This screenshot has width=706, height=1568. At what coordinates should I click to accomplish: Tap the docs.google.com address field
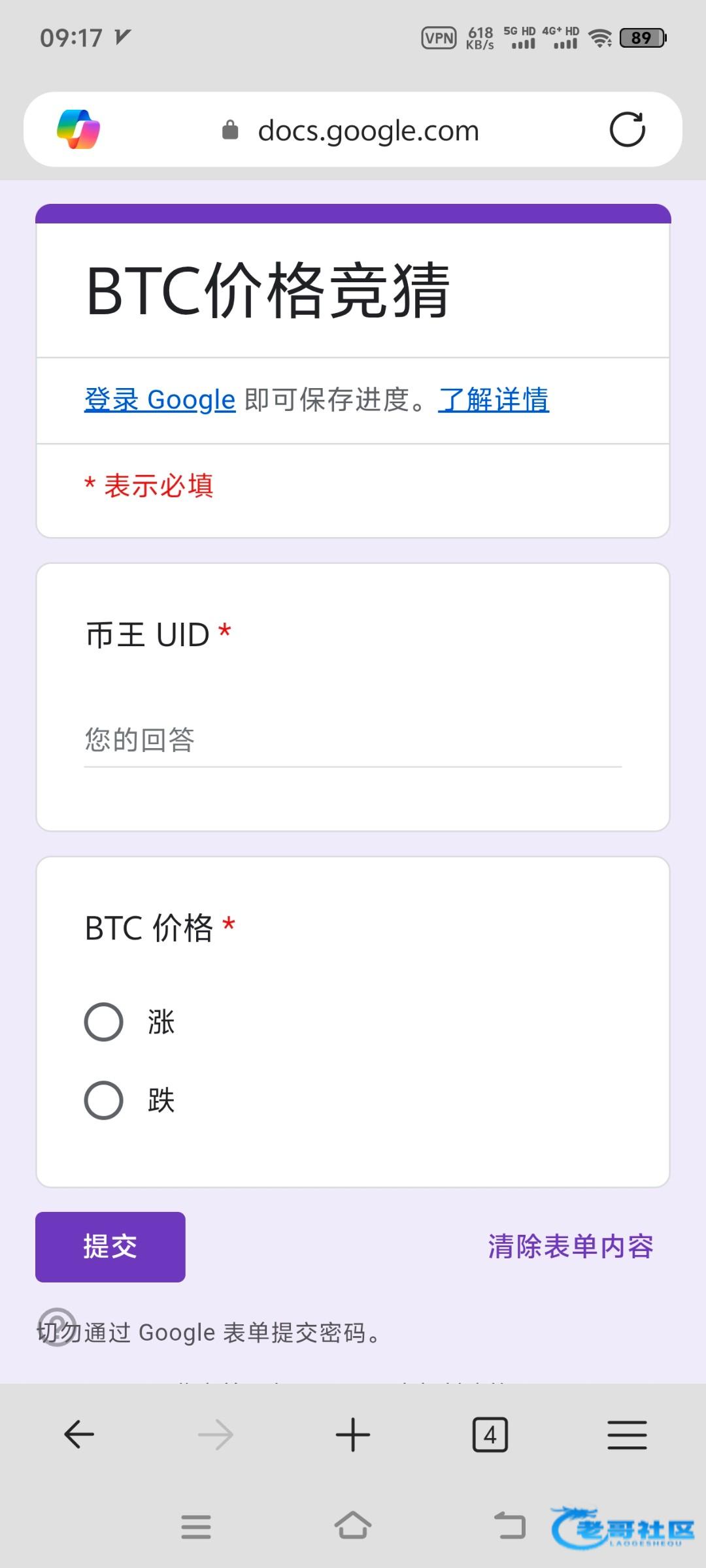pos(368,131)
